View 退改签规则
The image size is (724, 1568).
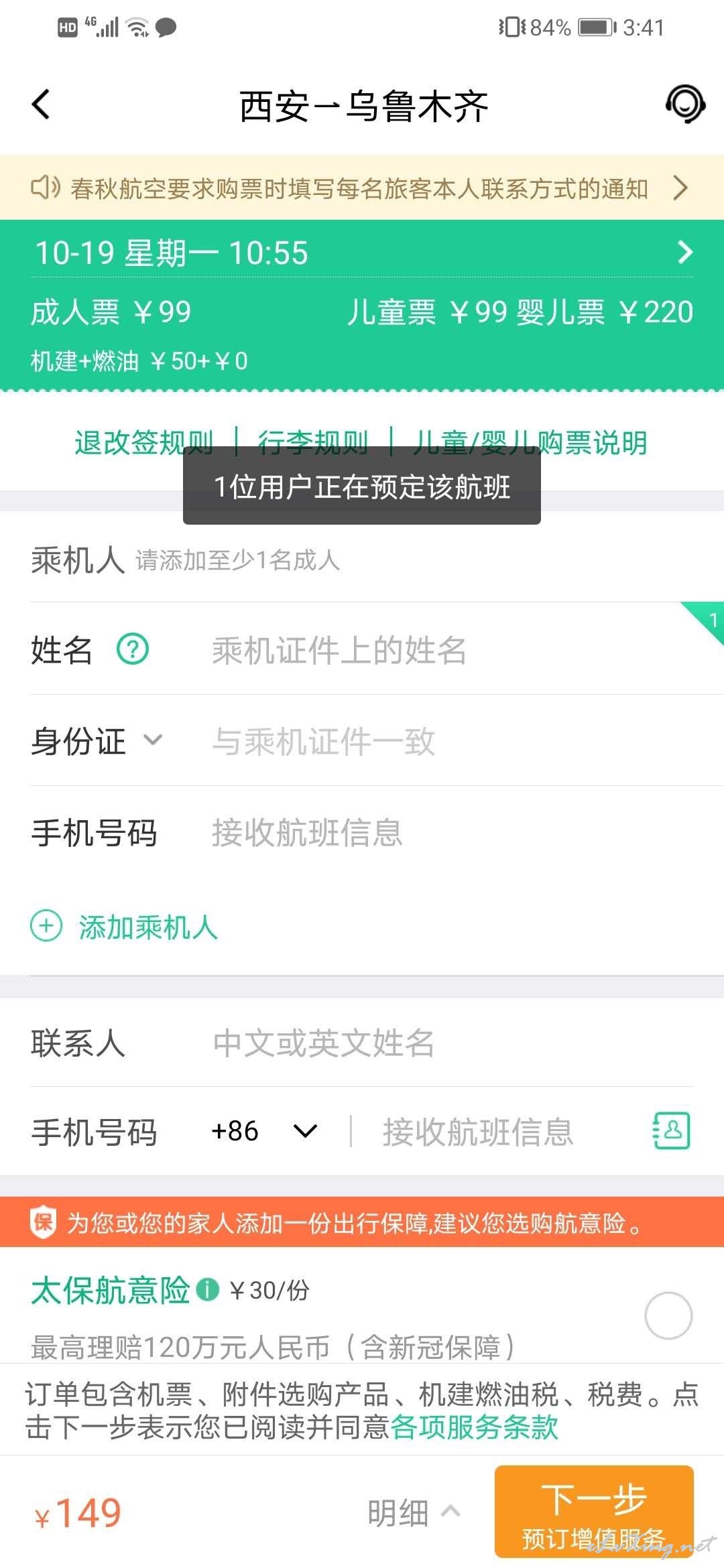click(x=144, y=442)
